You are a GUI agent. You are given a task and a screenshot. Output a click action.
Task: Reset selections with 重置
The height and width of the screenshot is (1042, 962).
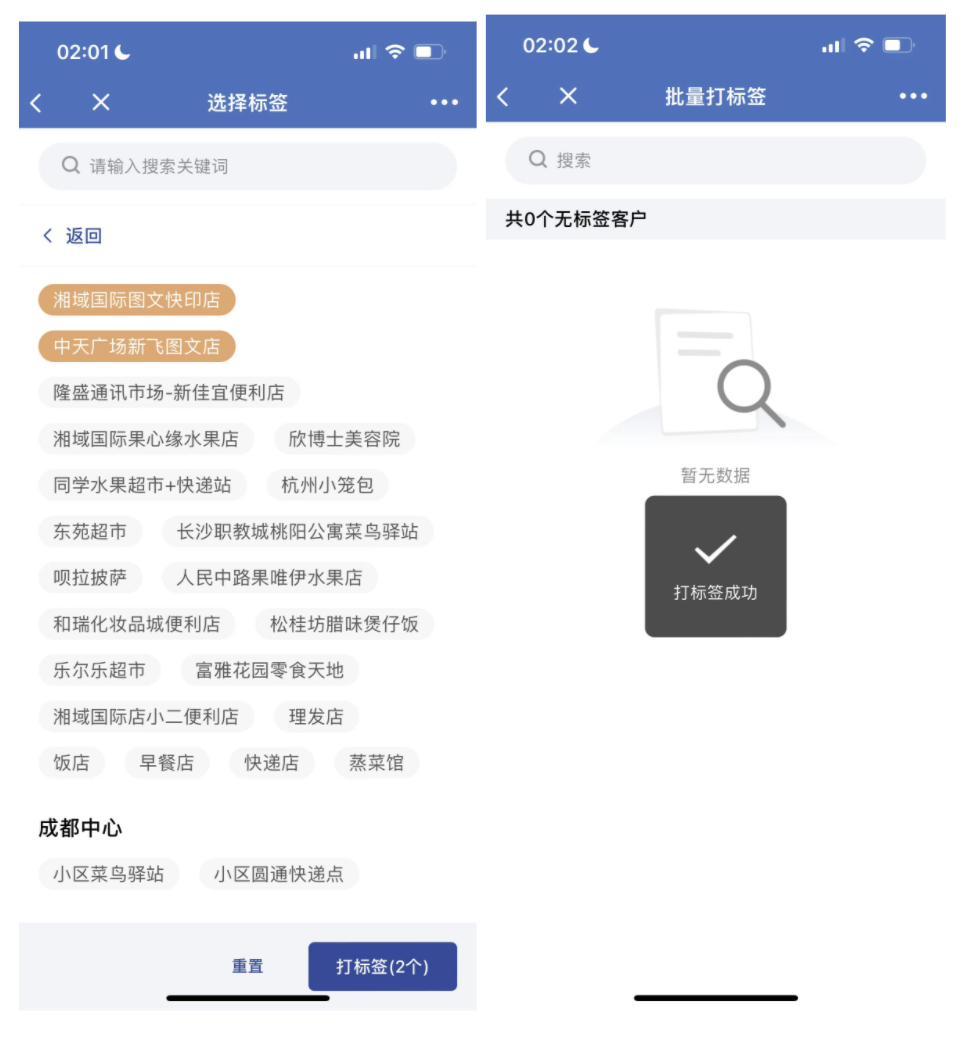248,966
